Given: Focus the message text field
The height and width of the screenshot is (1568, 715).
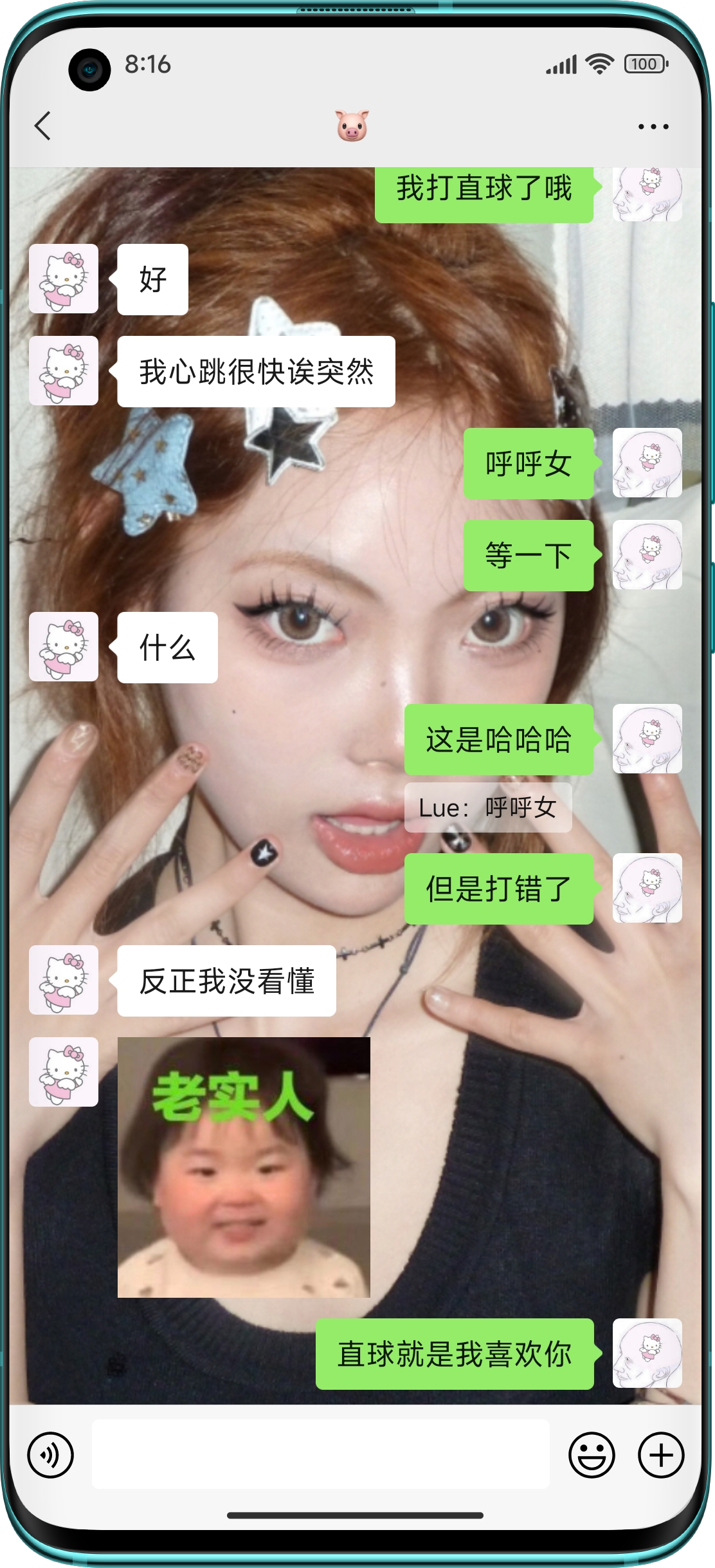Looking at the screenshot, I should click(x=320, y=1454).
